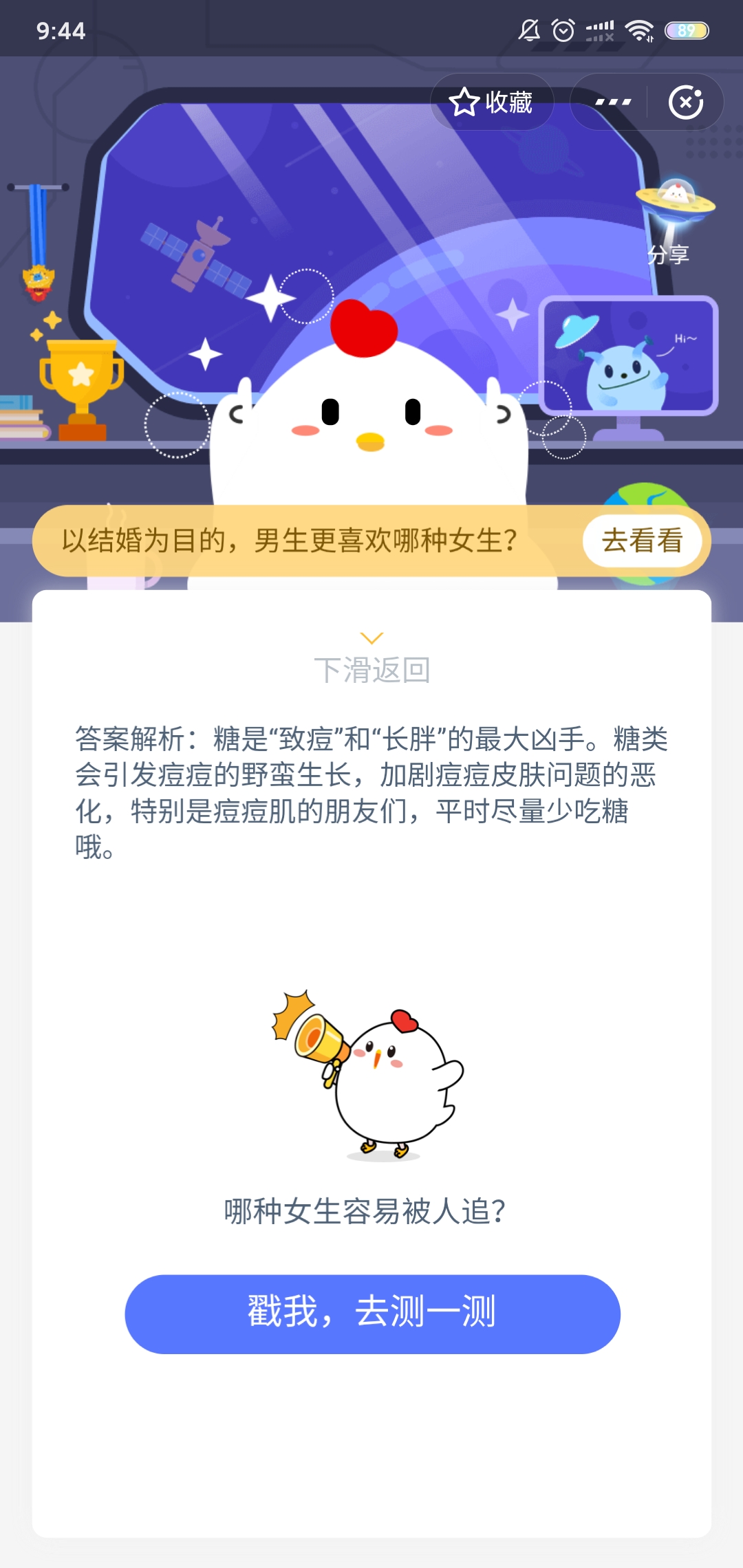Screen dimensions: 743x1568
Task: Close the mini program
Action: (x=686, y=102)
